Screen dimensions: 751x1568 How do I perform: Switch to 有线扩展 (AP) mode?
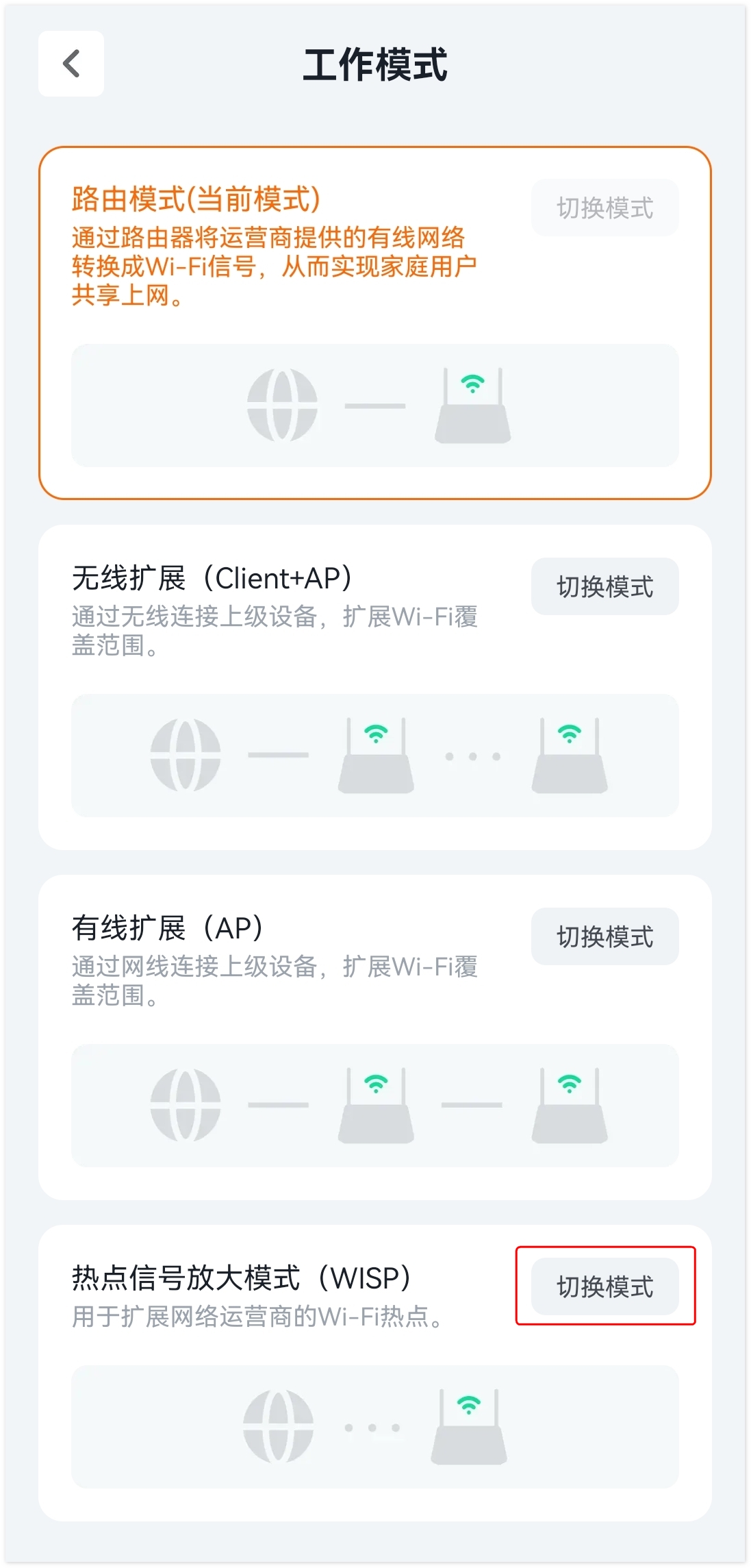pos(604,936)
